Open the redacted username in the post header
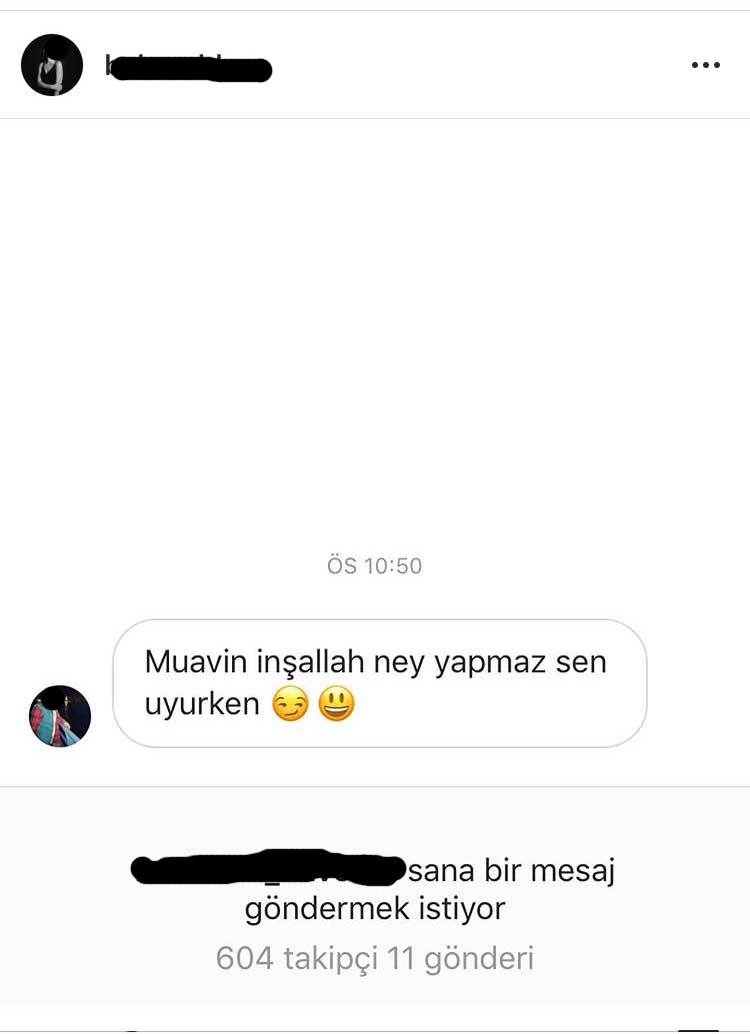This screenshot has width=750, height=1034. [x=188, y=67]
